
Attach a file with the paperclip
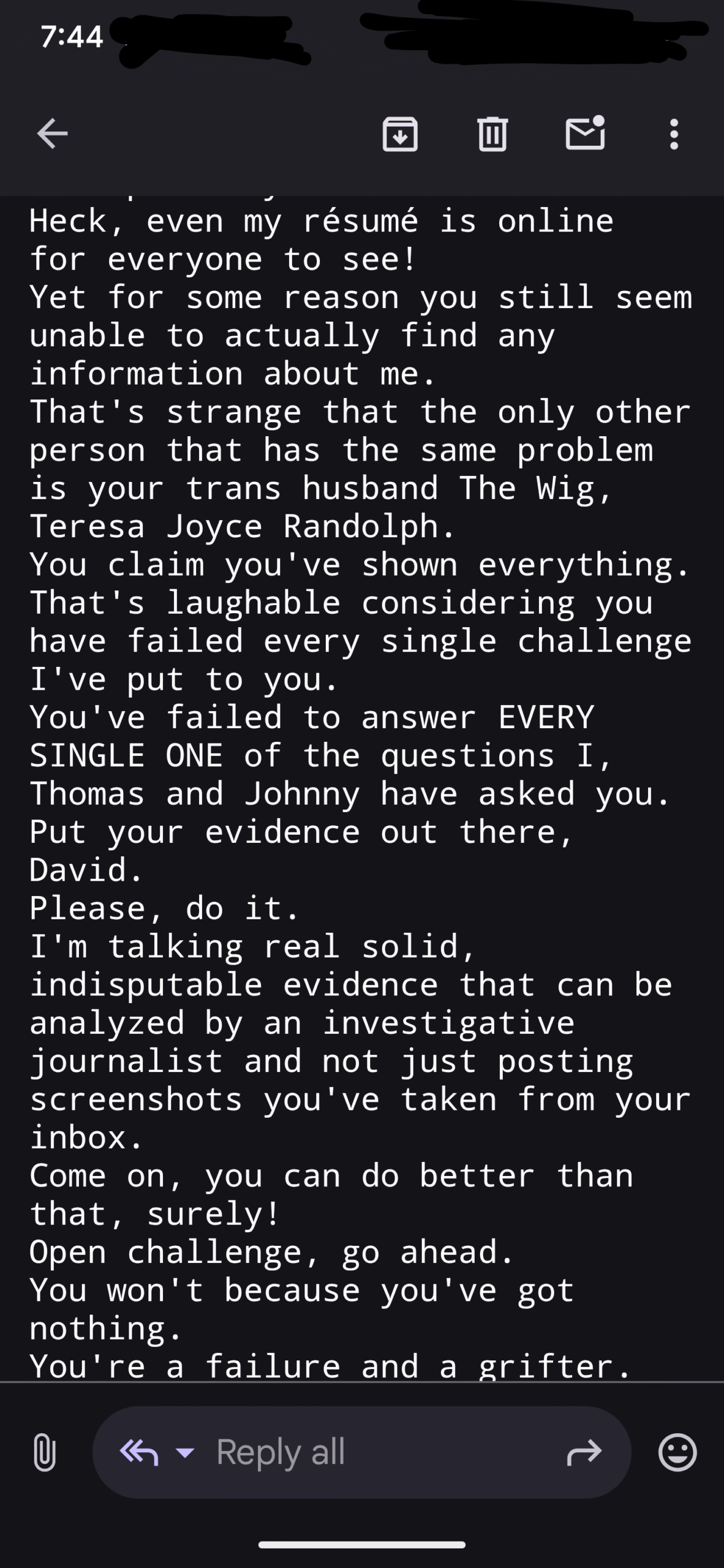(x=44, y=1452)
